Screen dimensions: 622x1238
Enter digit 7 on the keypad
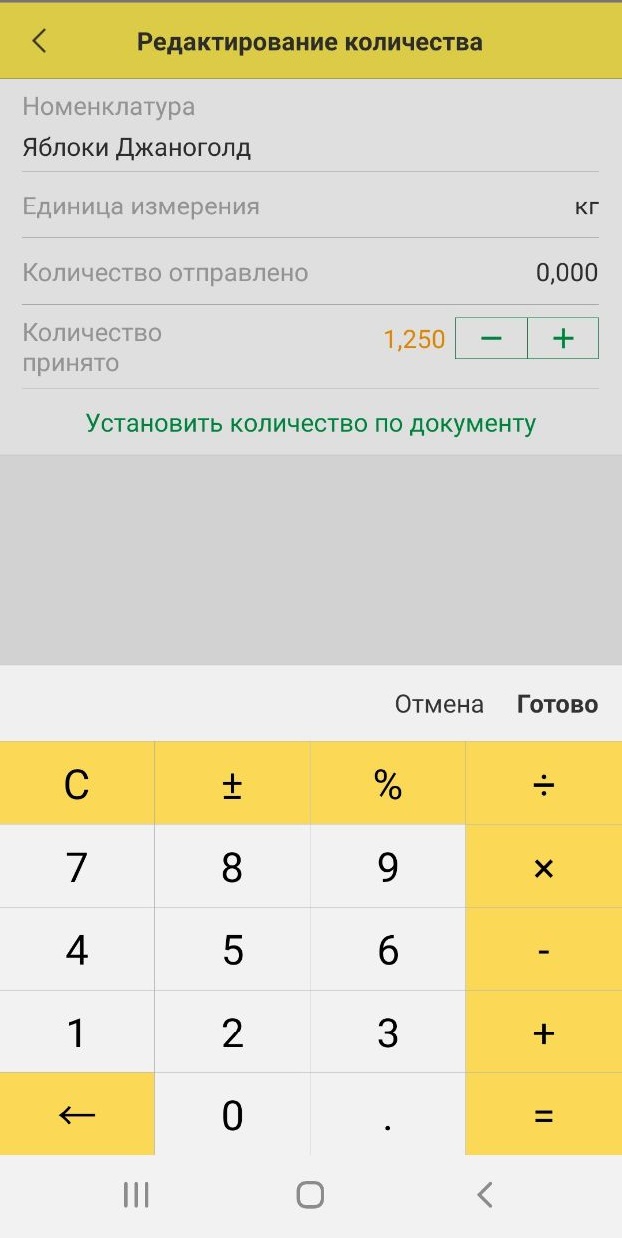77,867
